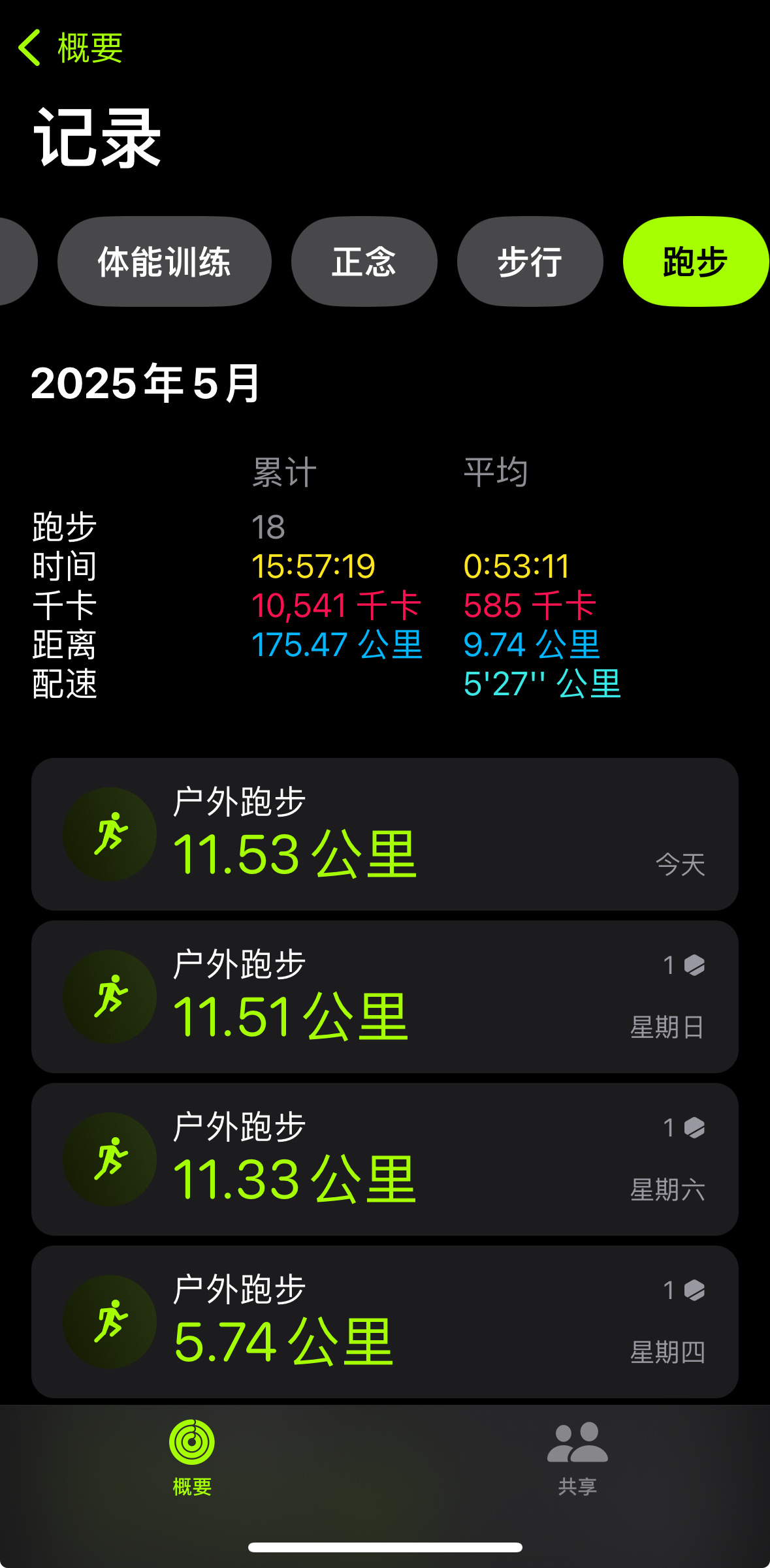Open today's 11.53 公里 run
The image size is (770, 1568).
(385, 834)
